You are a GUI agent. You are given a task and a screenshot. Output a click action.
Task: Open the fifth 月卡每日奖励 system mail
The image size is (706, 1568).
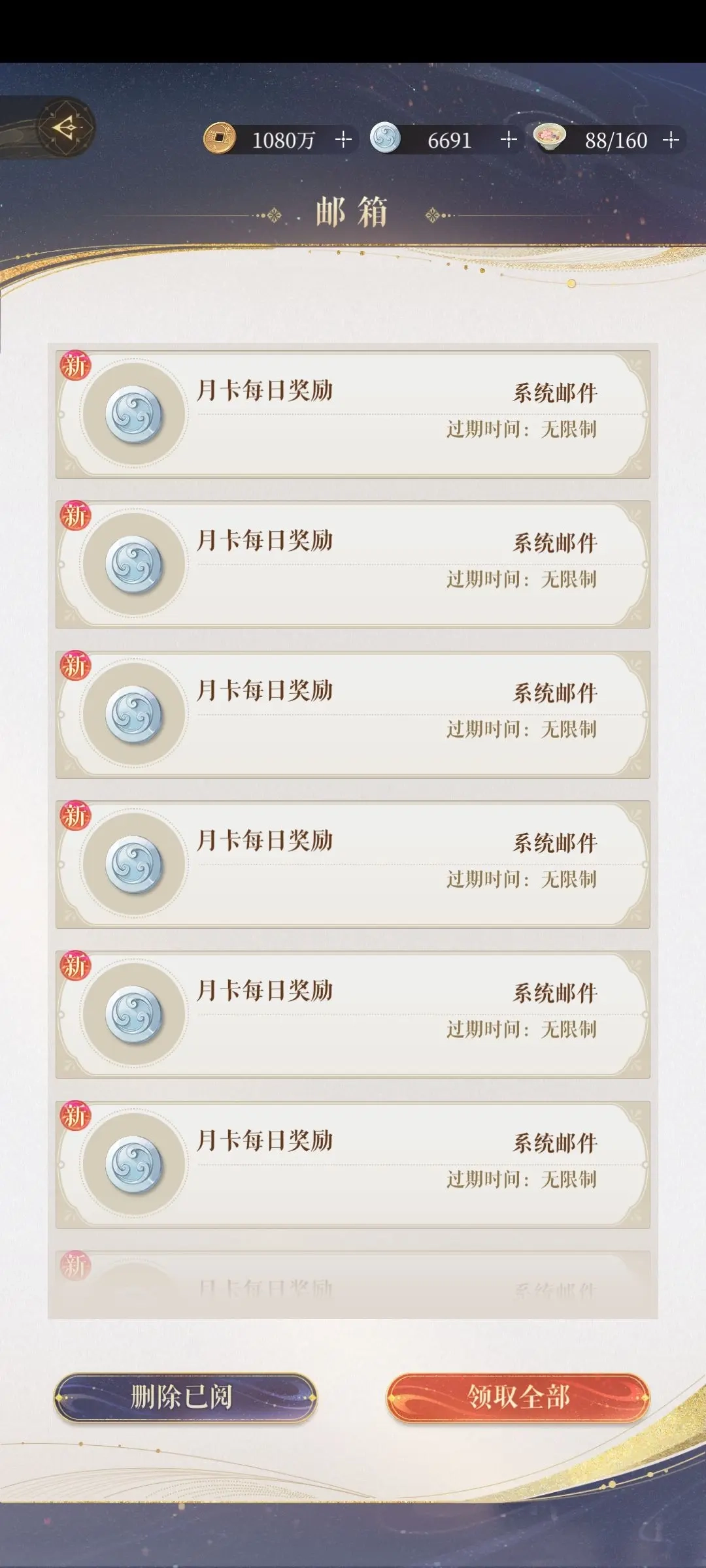353,1013
